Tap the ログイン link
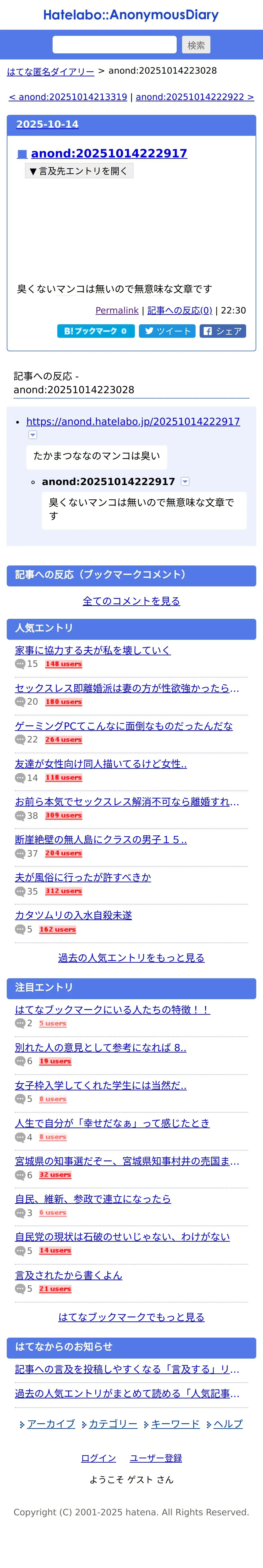The width and height of the screenshot is (263, 1568). (98, 1457)
